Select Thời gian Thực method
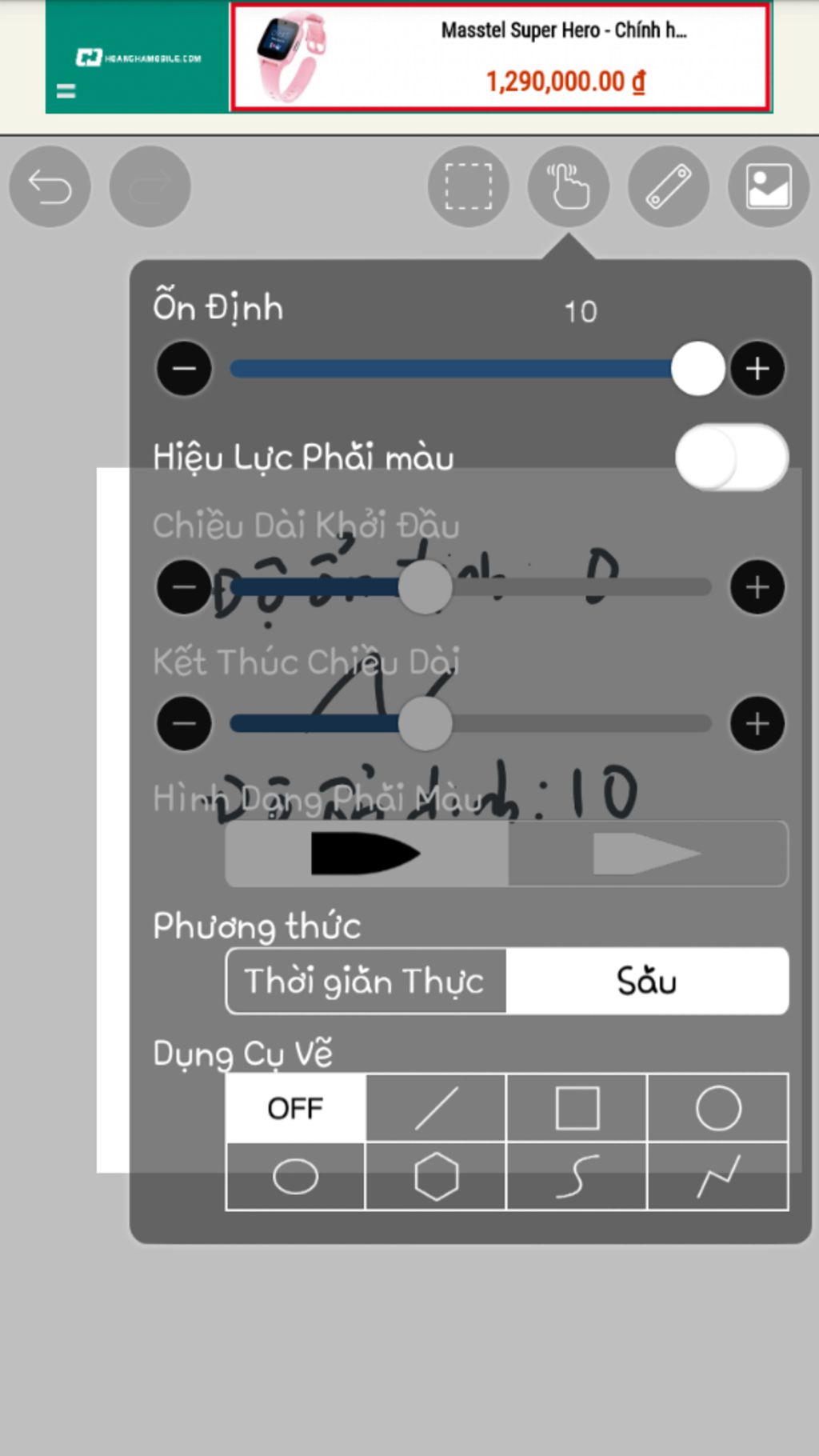The width and height of the screenshot is (819, 1456). 366,981
